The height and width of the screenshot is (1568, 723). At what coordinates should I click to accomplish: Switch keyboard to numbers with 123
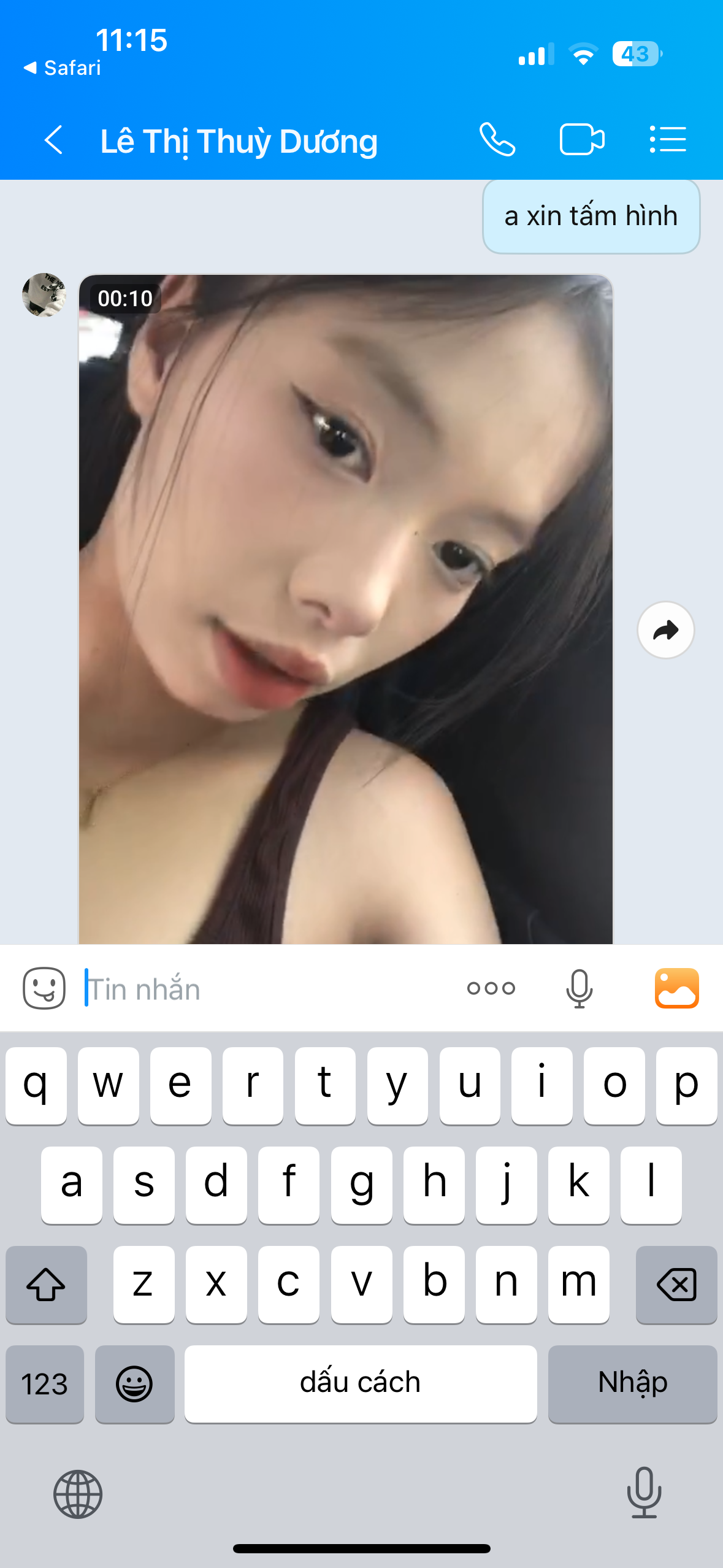click(x=45, y=1383)
